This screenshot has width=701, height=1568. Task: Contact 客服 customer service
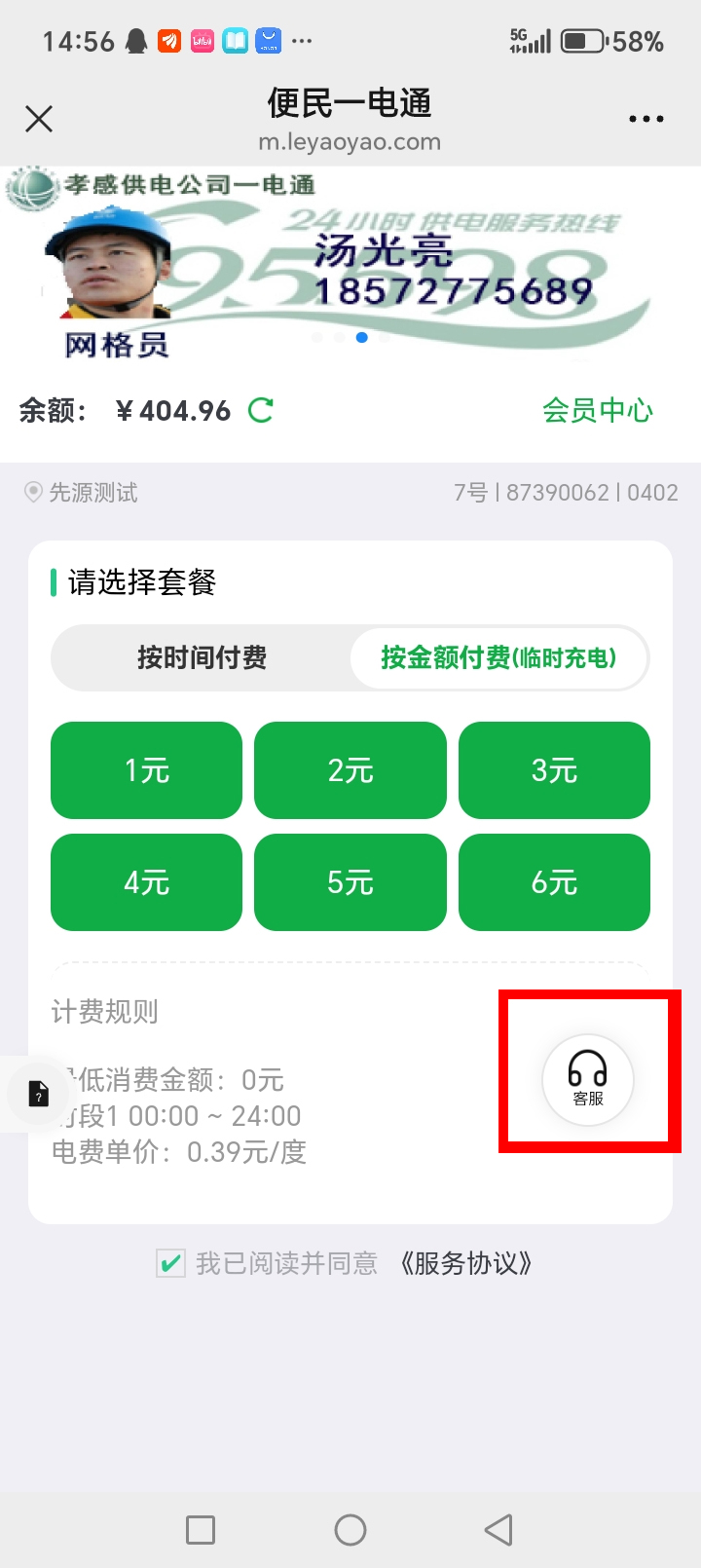[x=587, y=1079]
